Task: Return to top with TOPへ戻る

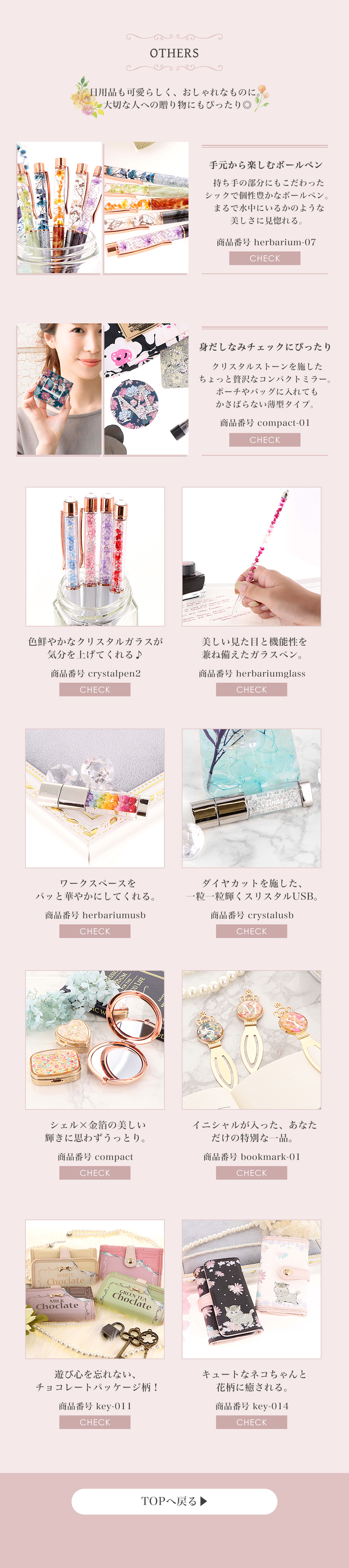Action: pos(174,1501)
